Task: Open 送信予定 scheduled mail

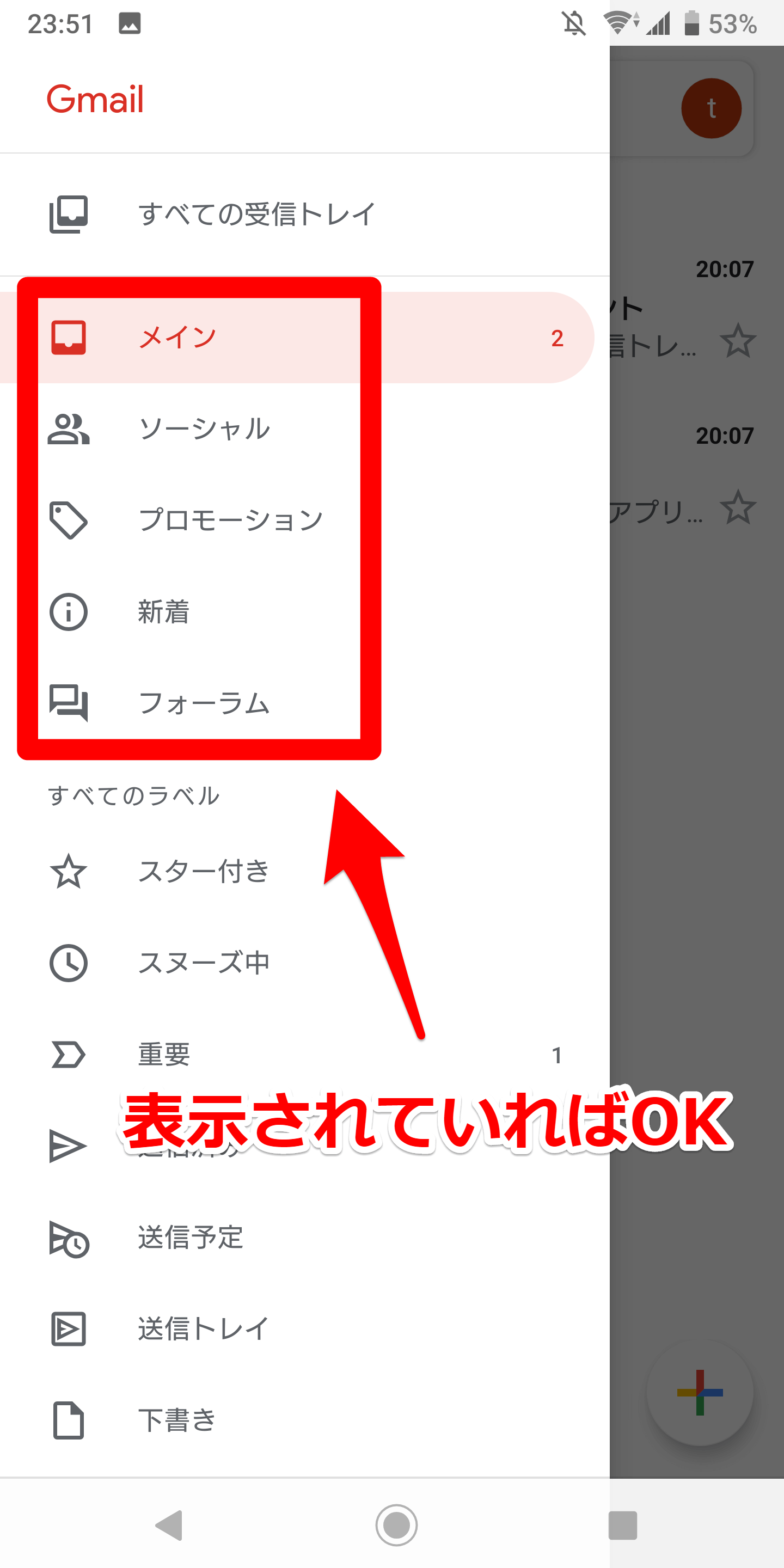Action: pos(304,1238)
